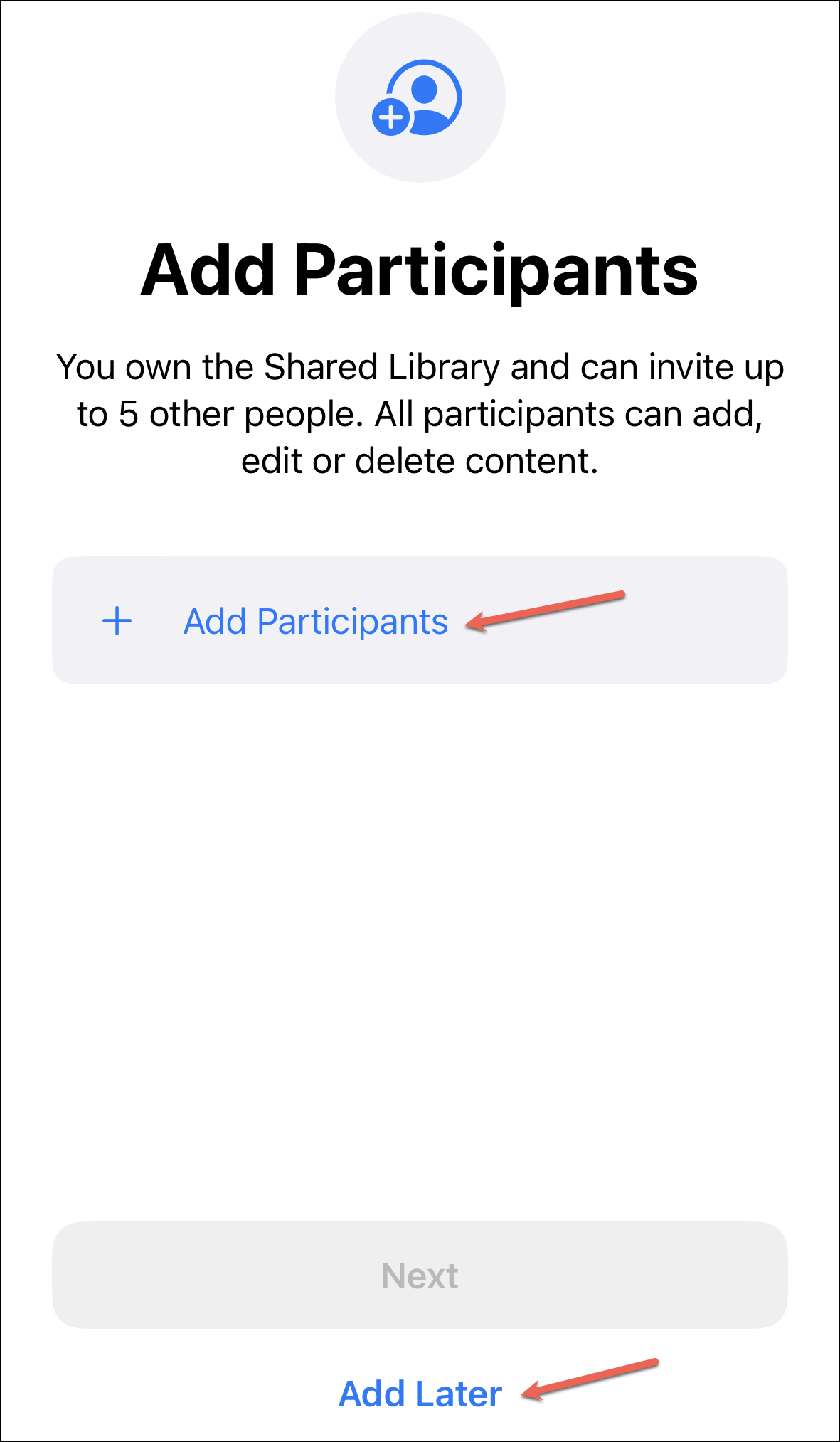Choose Add Later to skip
The height and width of the screenshot is (1442, 840).
(x=420, y=1394)
